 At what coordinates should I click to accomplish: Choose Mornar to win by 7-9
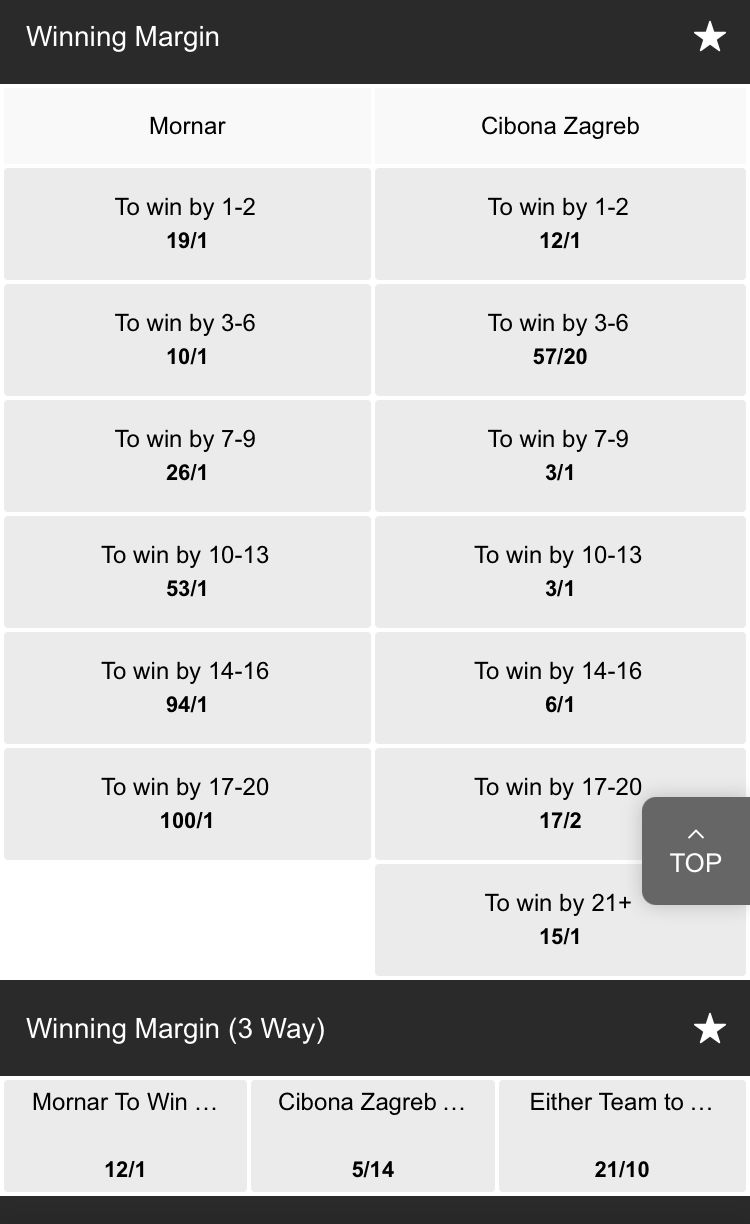pos(187,456)
